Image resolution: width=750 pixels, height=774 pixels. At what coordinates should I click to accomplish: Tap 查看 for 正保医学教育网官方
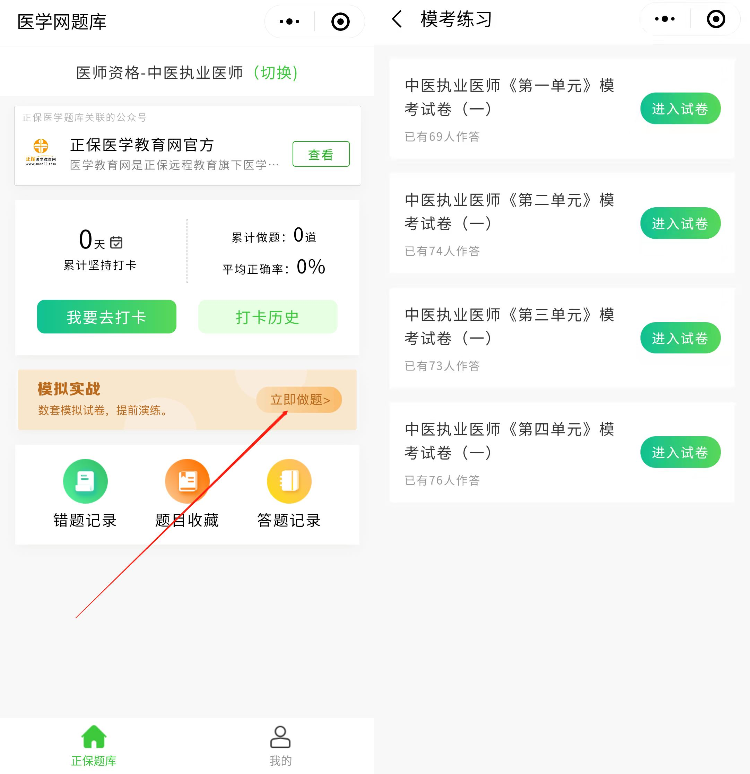(x=320, y=154)
